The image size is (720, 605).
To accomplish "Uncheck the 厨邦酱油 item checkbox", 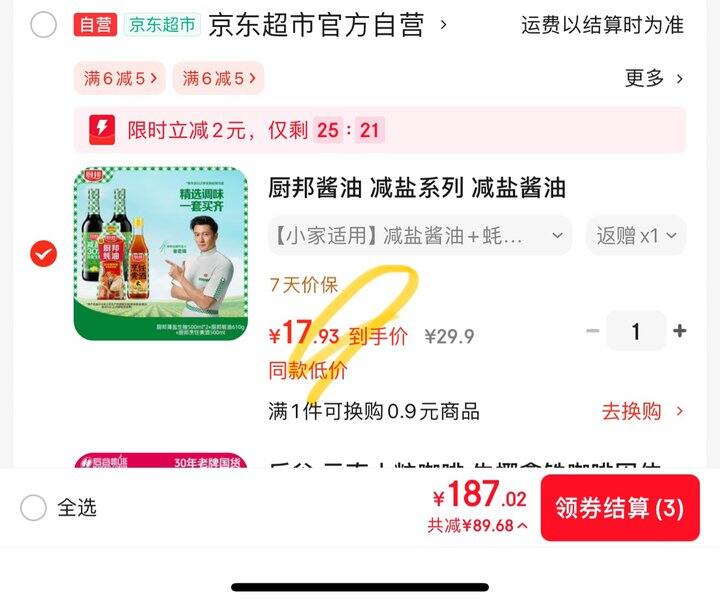I will (43, 254).
